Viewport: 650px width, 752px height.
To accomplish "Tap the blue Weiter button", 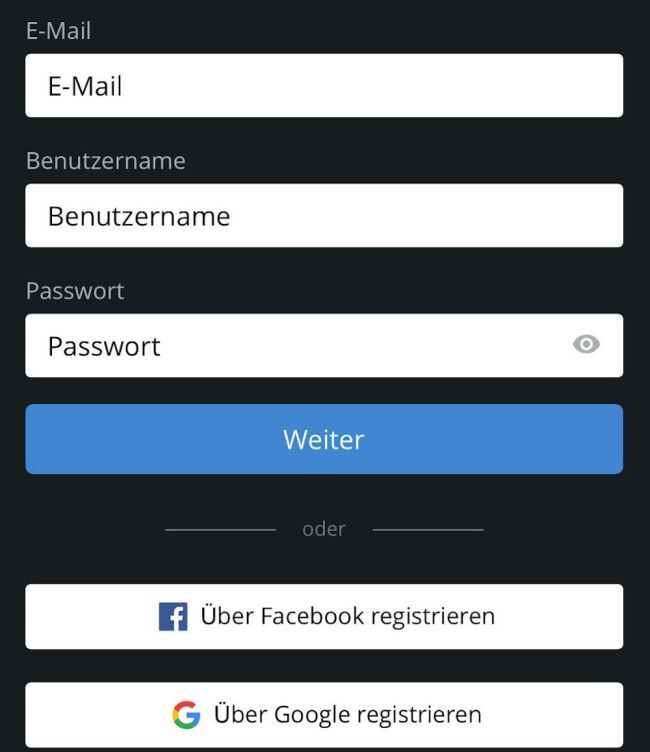I will [x=323, y=439].
